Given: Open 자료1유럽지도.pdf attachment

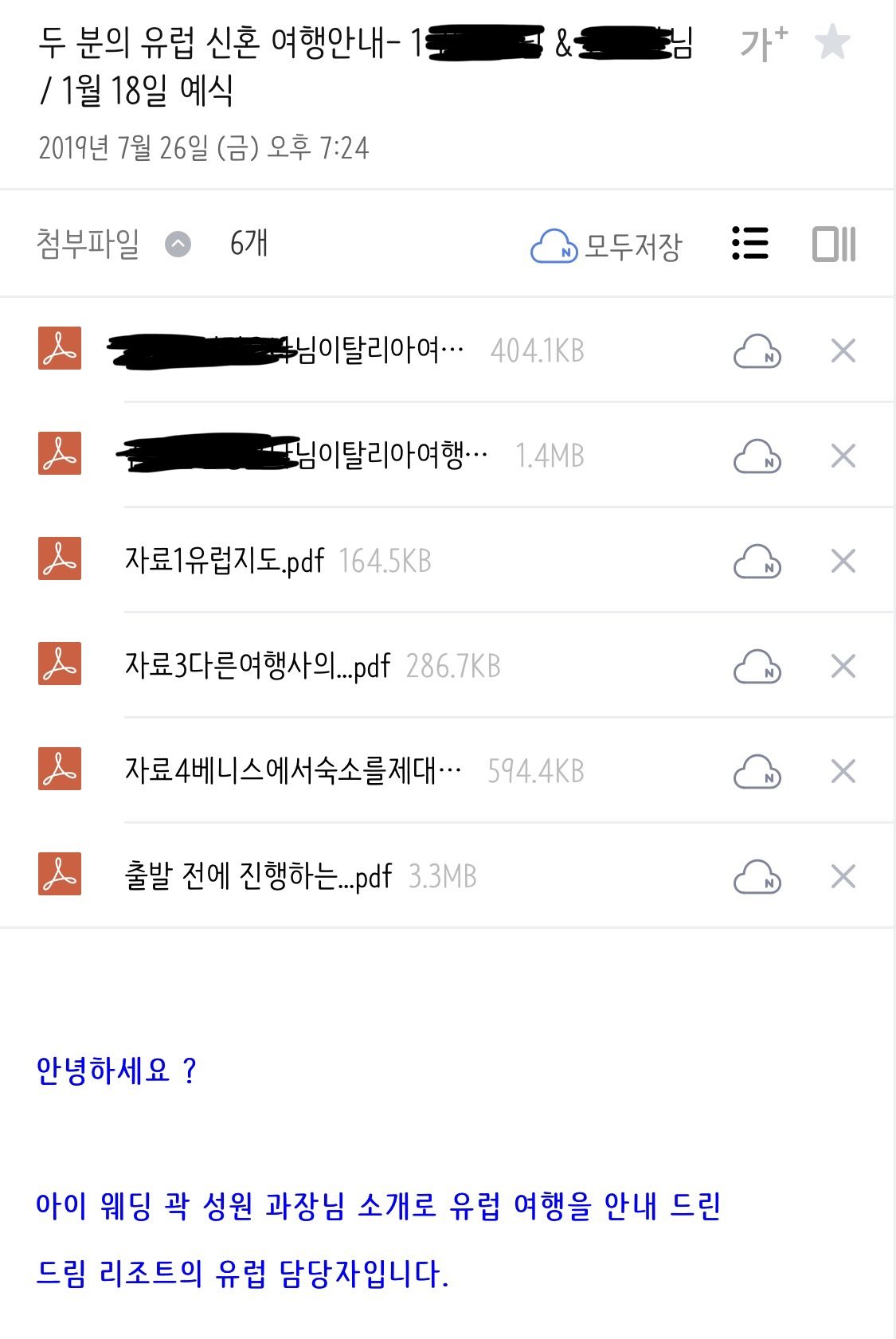Looking at the screenshot, I should pyautogui.click(x=225, y=561).
